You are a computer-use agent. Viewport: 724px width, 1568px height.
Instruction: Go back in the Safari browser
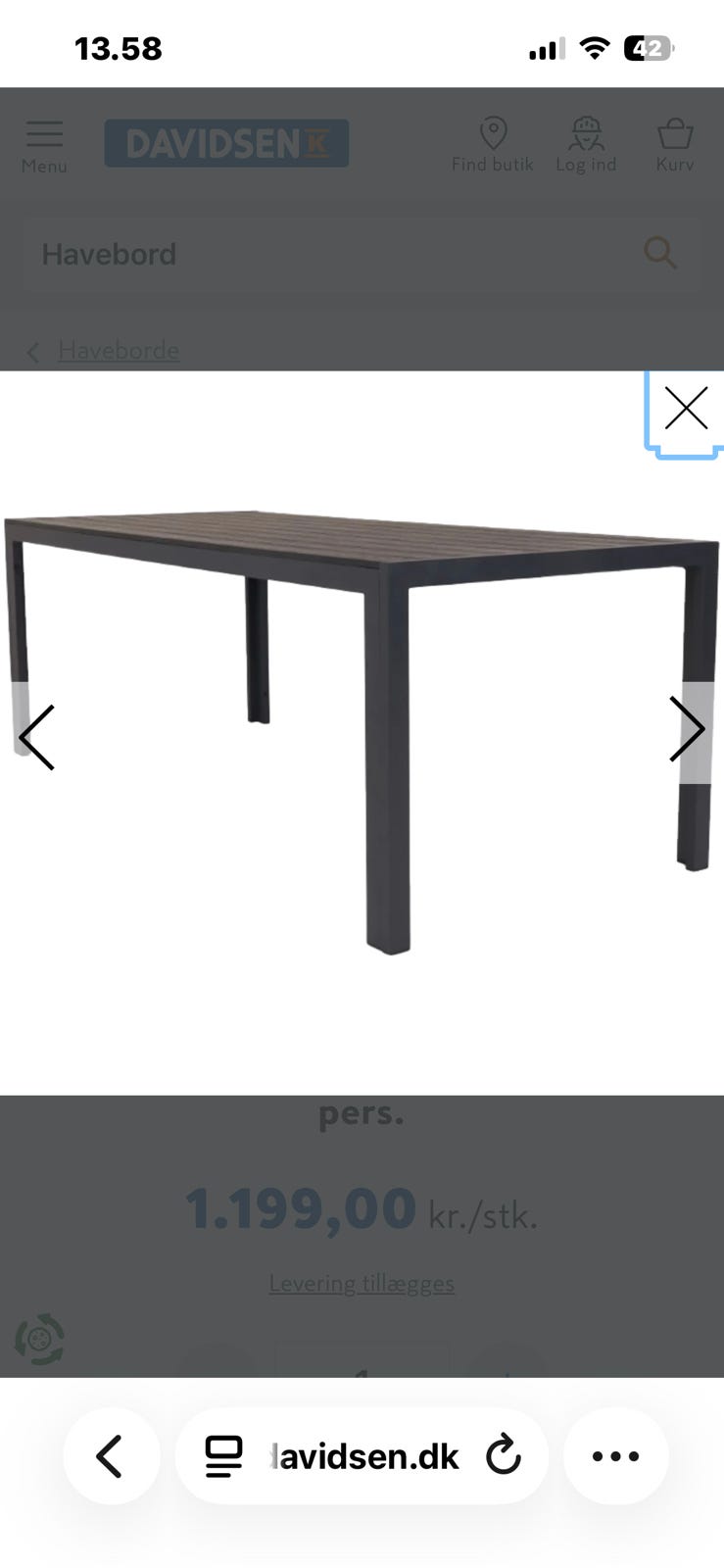pos(111,1456)
